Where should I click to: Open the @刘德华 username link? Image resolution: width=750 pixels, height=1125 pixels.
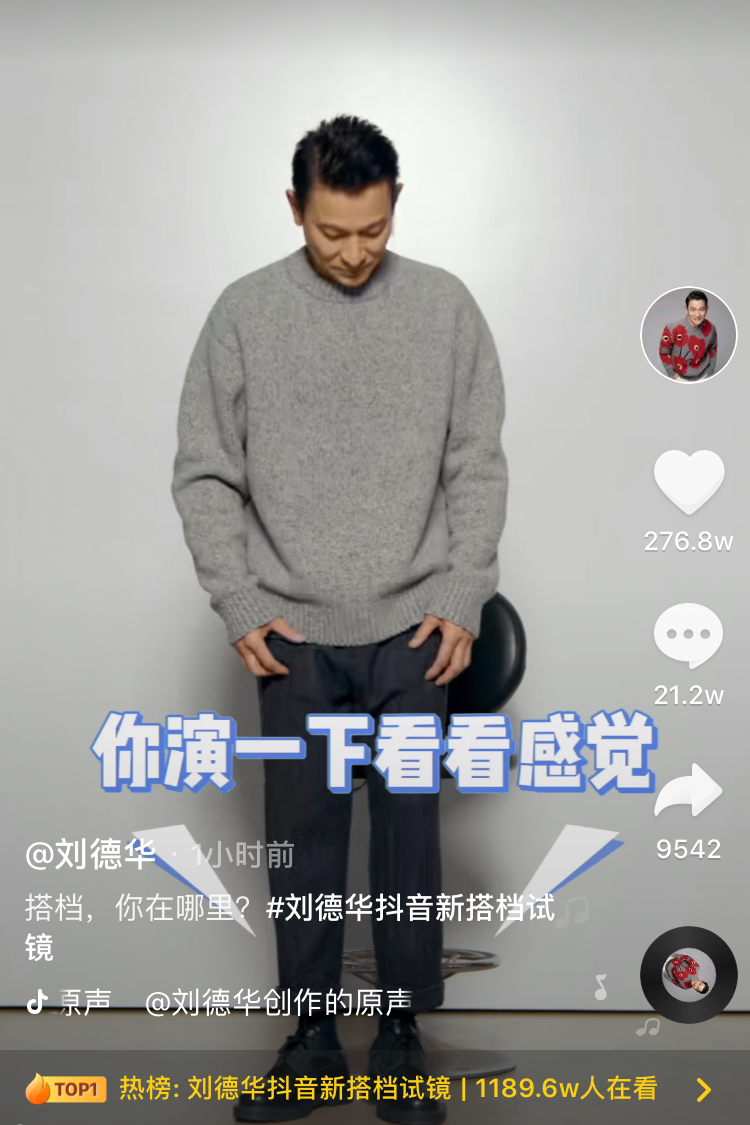(x=91, y=854)
